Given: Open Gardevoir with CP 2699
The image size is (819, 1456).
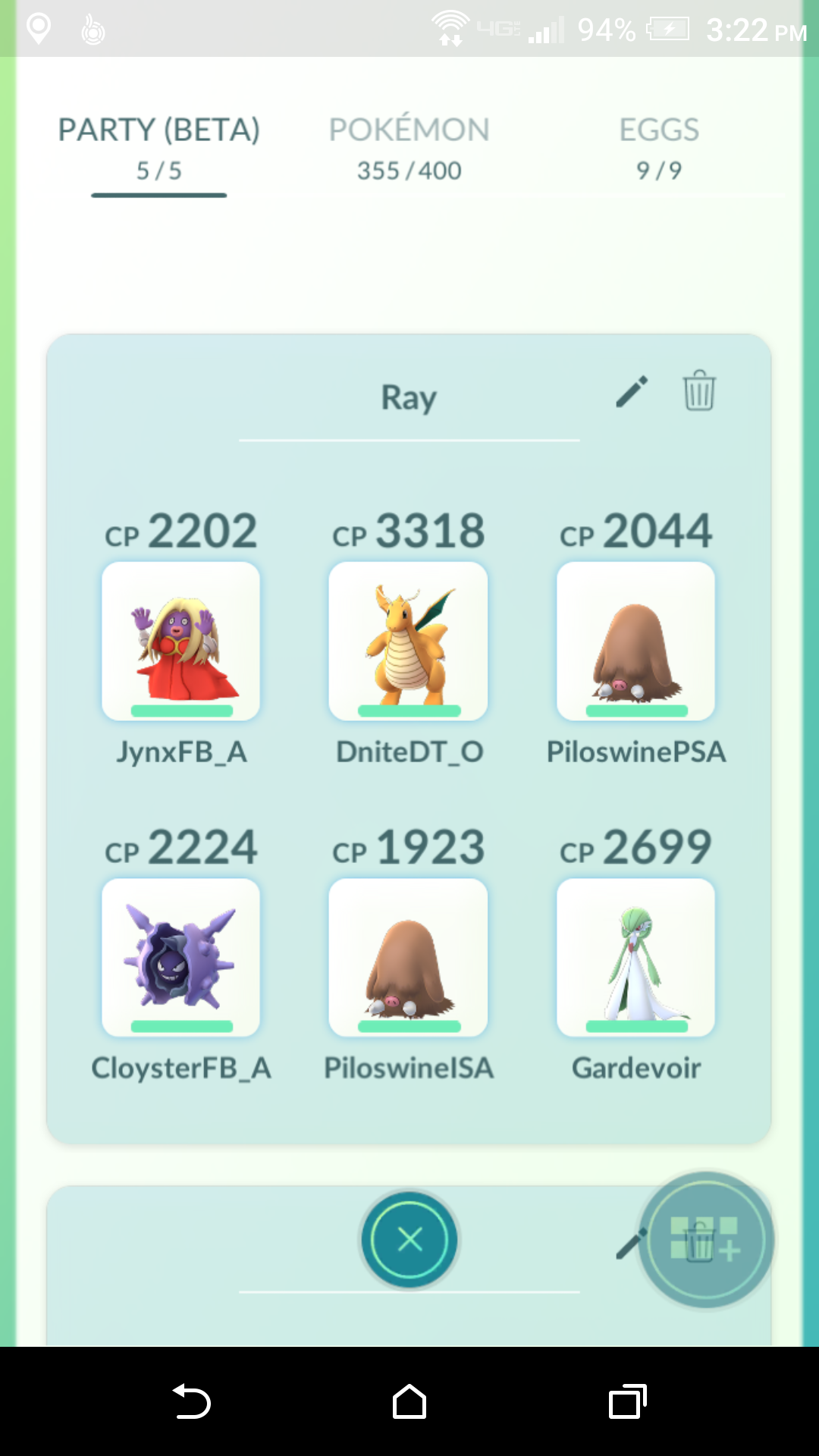Looking at the screenshot, I should pyautogui.click(x=635, y=957).
